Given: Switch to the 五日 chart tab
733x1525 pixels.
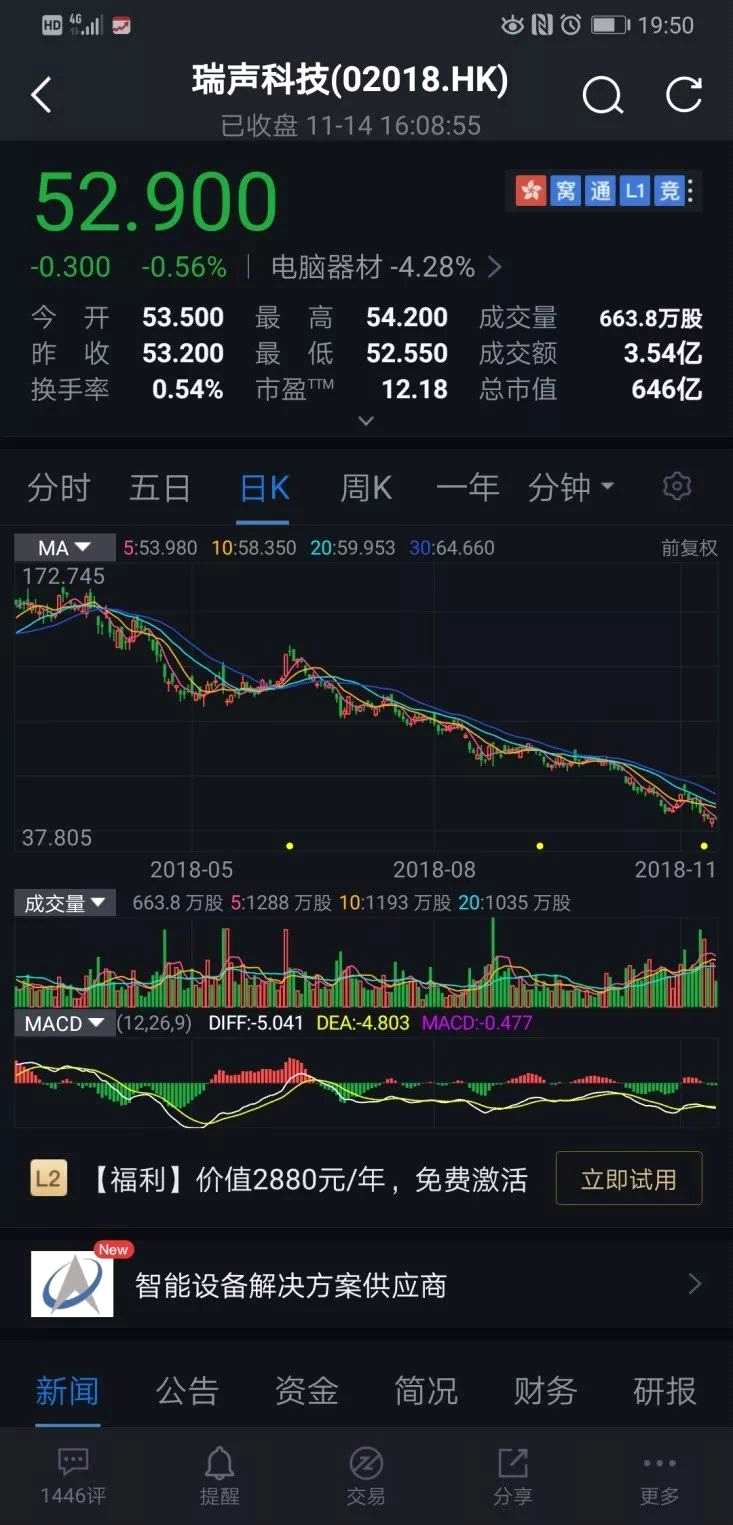Looking at the screenshot, I should (x=160, y=488).
